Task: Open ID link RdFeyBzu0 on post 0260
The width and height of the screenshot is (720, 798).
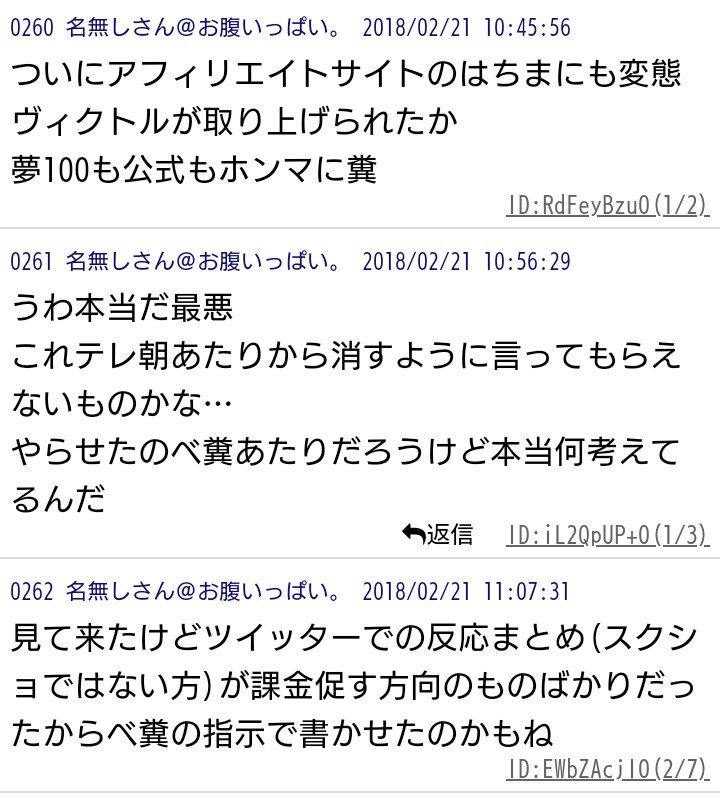Action: click(x=607, y=206)
